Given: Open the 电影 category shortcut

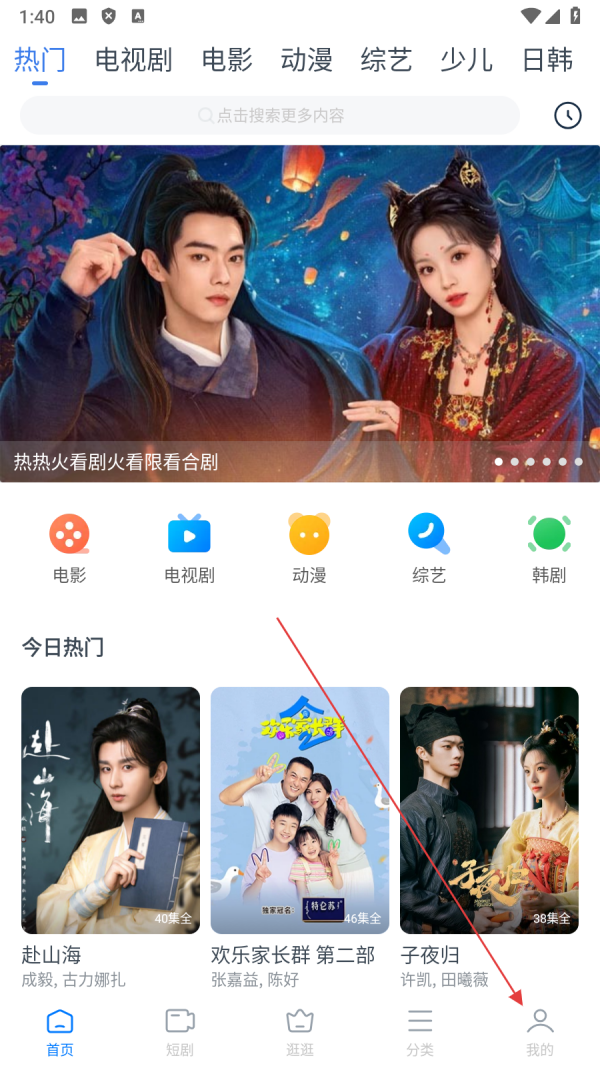Looking at the screenshot, I should click(69, 548).
